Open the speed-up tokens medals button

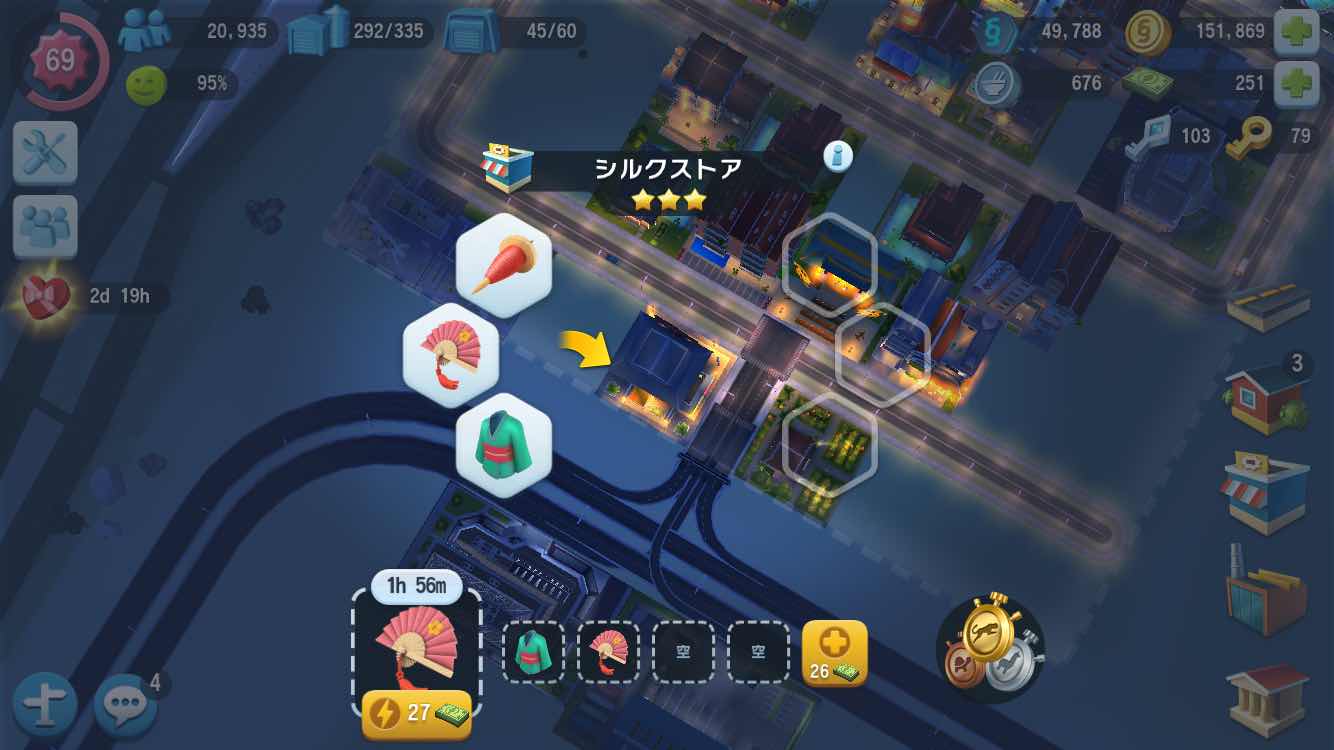(x=990, y=648)
